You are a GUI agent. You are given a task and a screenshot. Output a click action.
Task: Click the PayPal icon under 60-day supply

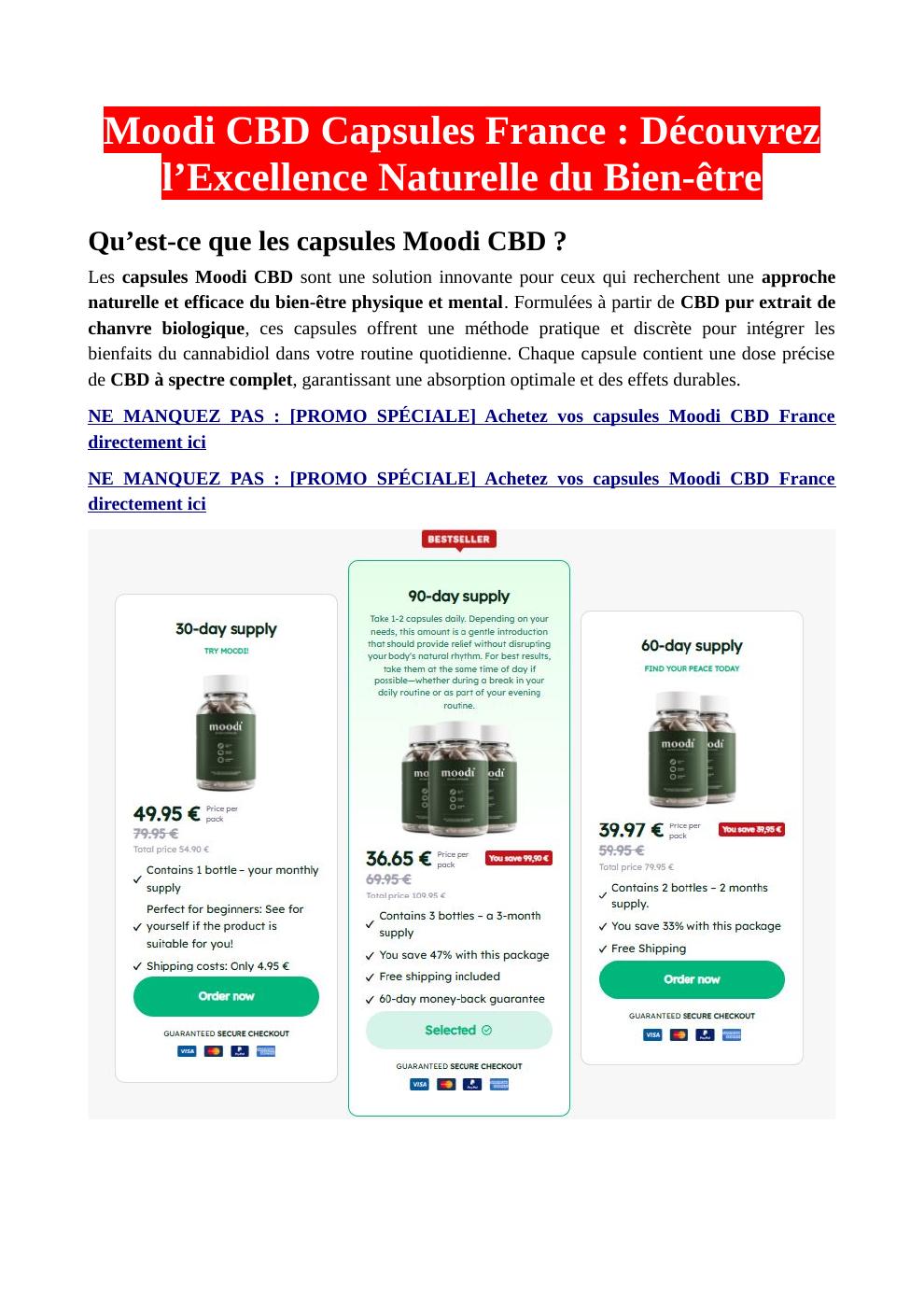[705, 1035]
